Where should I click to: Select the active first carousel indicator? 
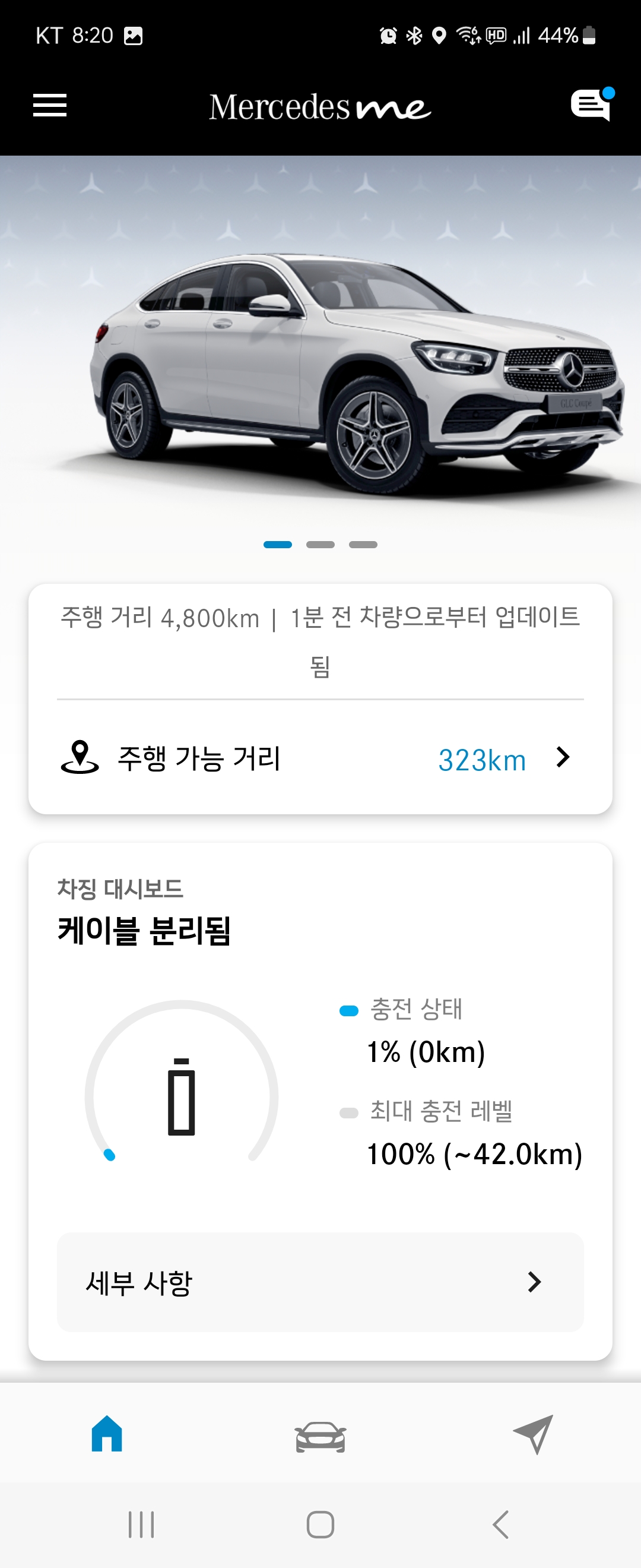(x=278, y=544)
